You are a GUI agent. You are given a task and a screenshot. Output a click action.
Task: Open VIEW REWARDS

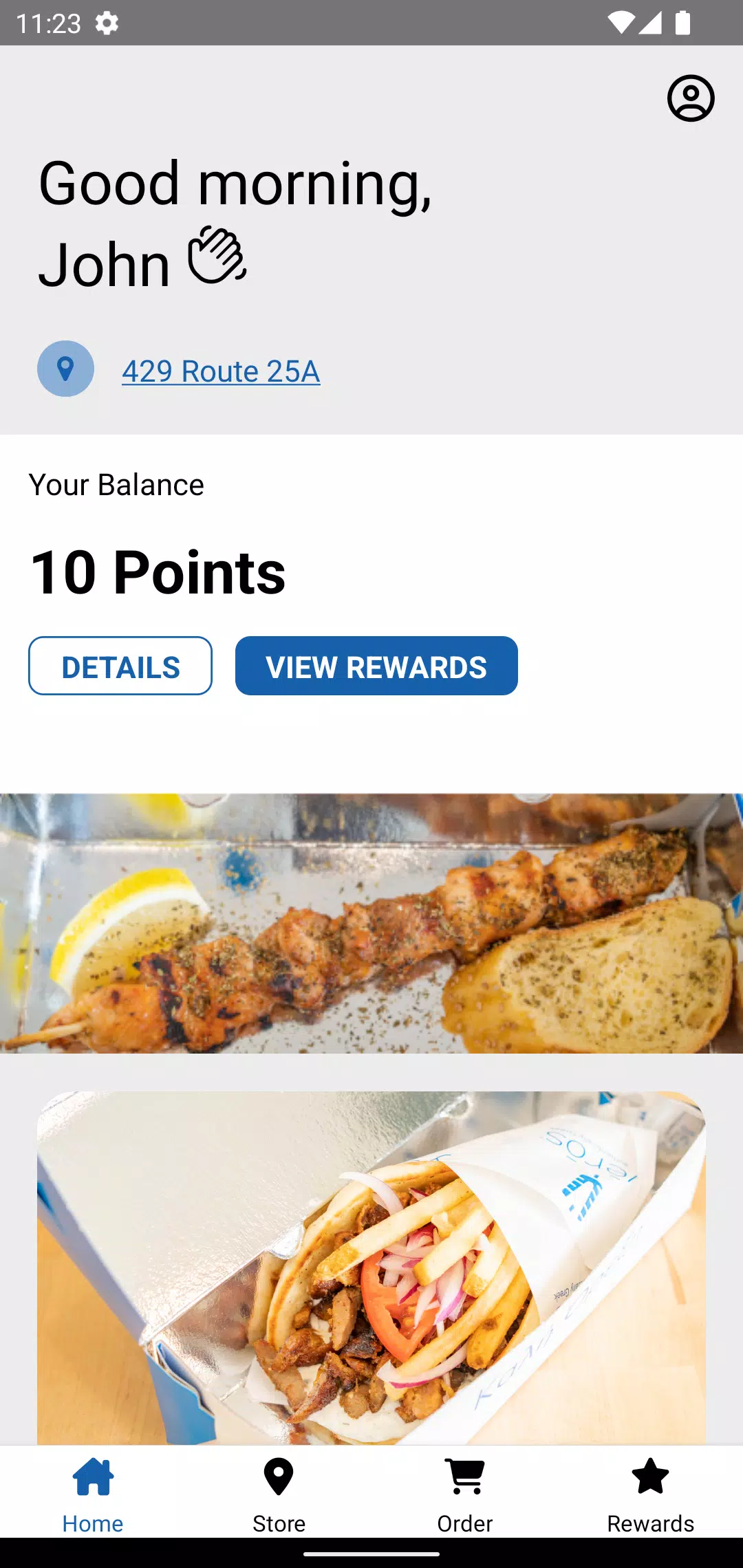376,666
